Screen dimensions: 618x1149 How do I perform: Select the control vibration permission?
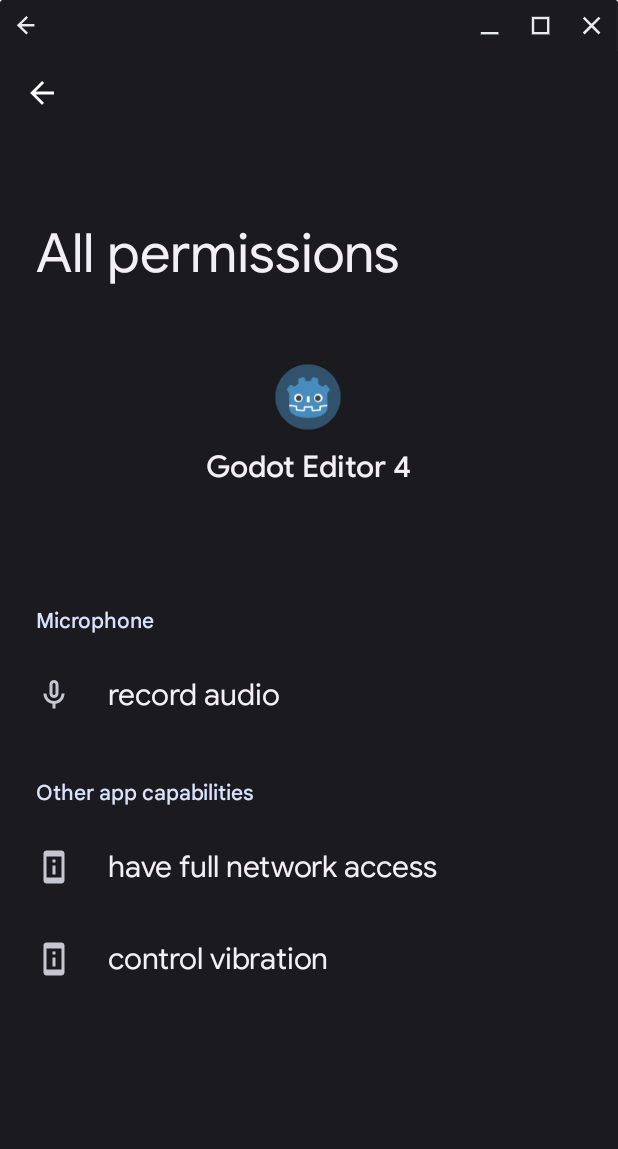coord(309,958)
